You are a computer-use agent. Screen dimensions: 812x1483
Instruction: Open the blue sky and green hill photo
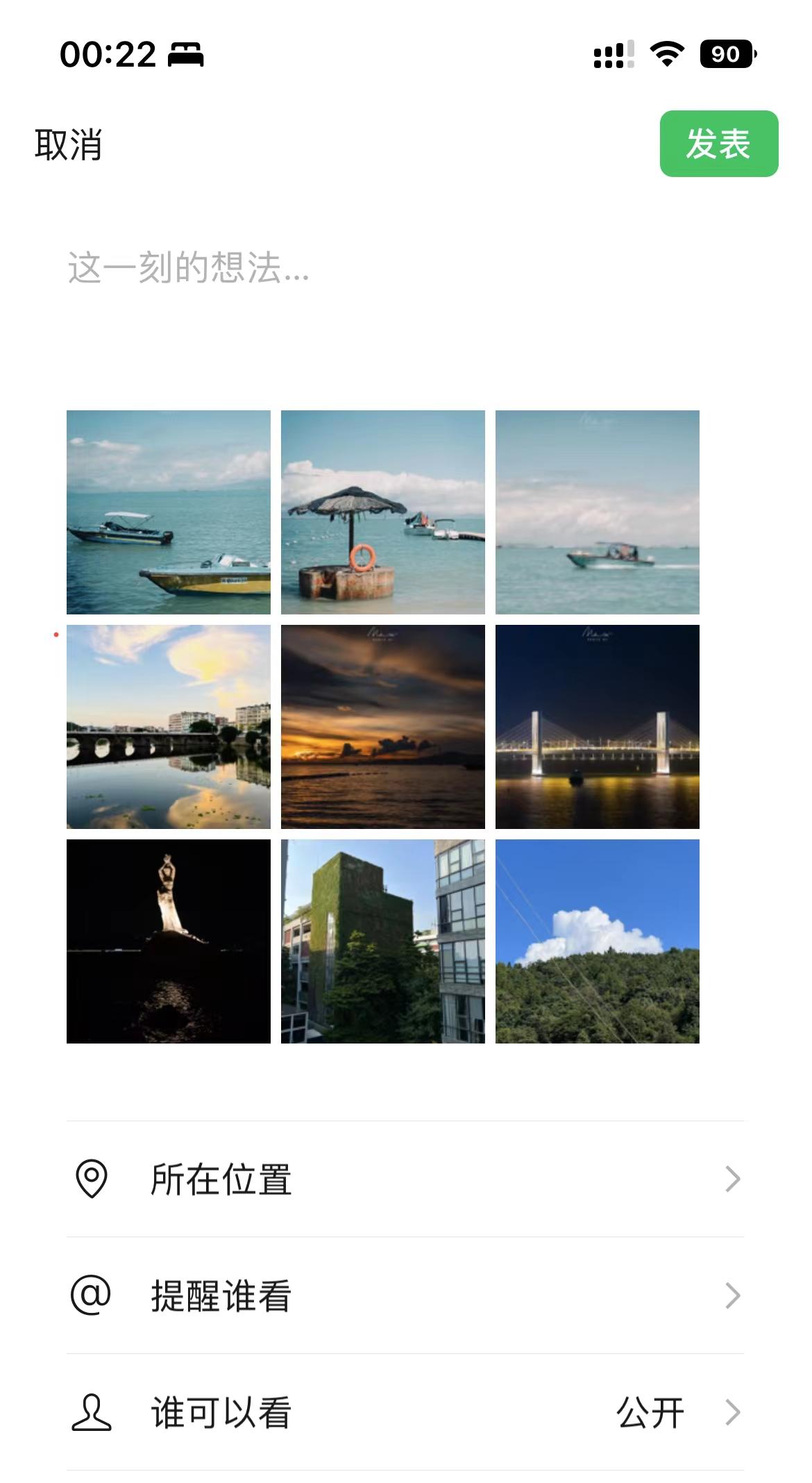click(x=597, y=941)
